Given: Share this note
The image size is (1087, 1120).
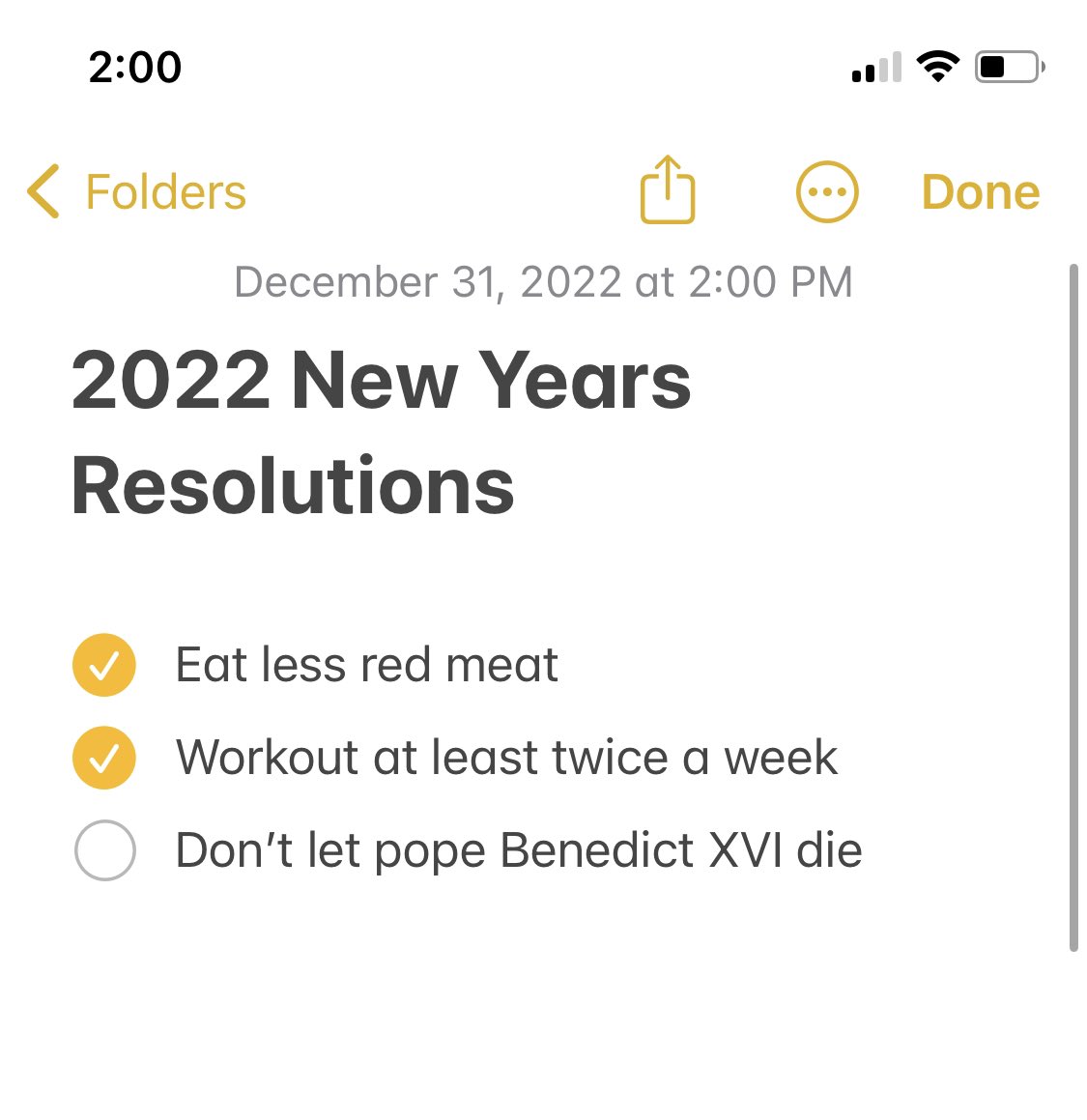Looking at the screenshot, I should click(668, 191).
